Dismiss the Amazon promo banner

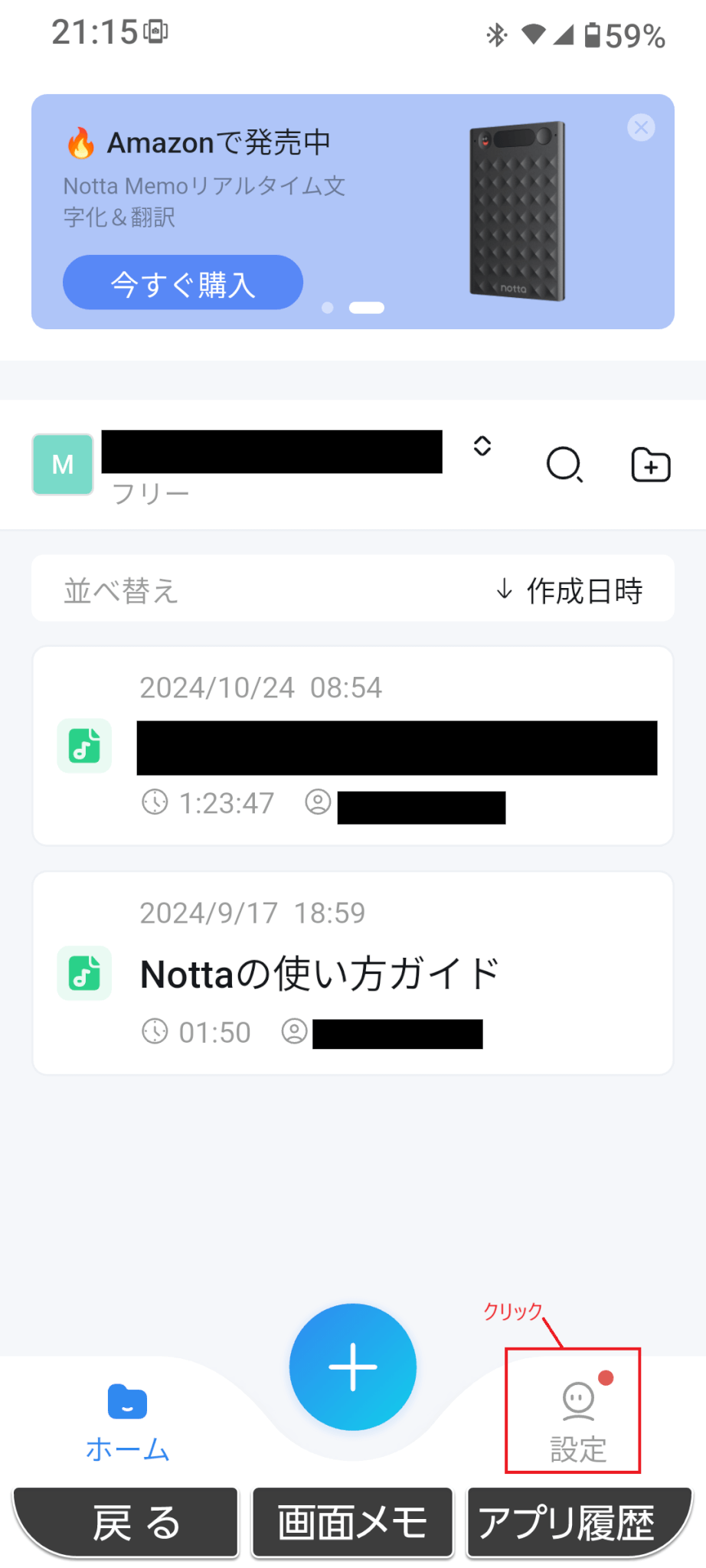click(x=641, y=127)
